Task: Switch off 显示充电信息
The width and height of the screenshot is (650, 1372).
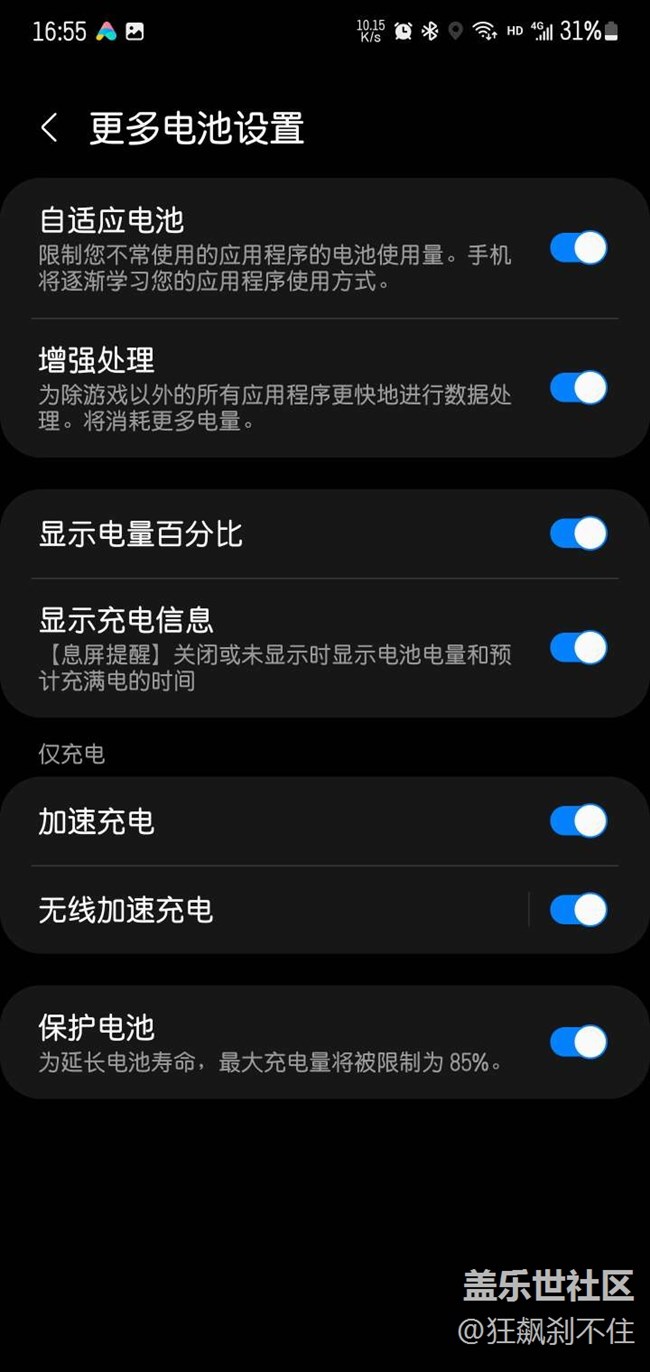Action: pos(578,648)
